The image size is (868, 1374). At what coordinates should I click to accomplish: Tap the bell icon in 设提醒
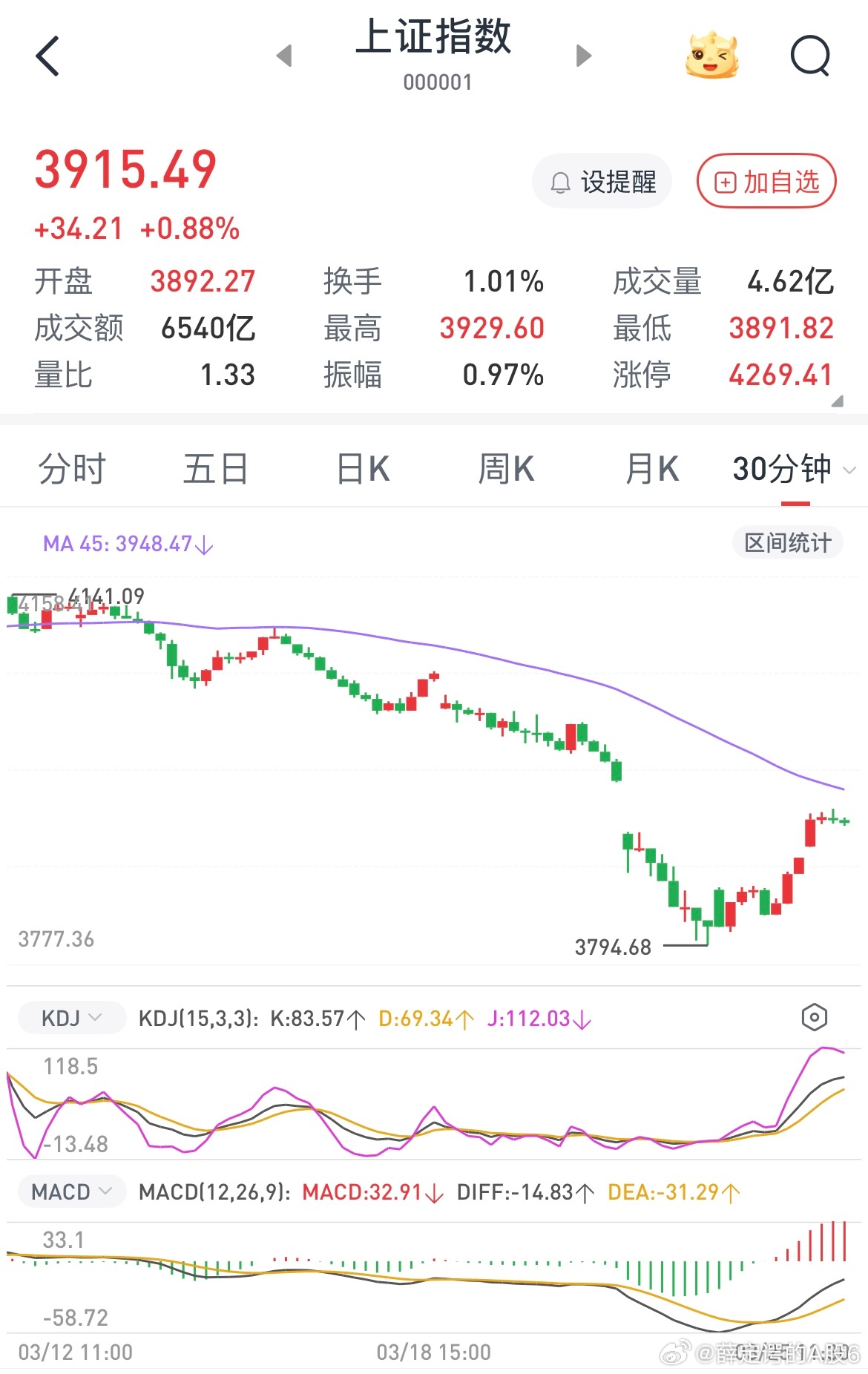pos(559,181)
